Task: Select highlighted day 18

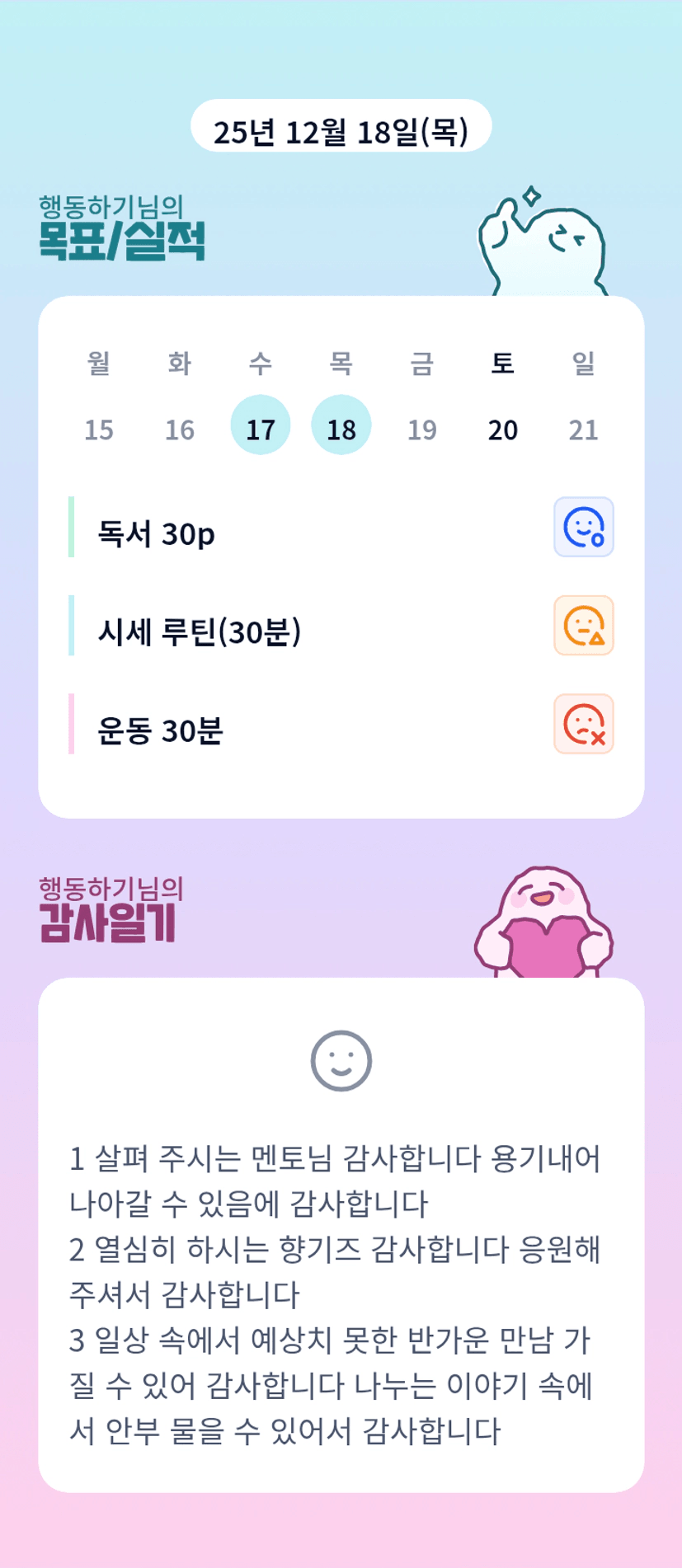Action: (341, 425)
